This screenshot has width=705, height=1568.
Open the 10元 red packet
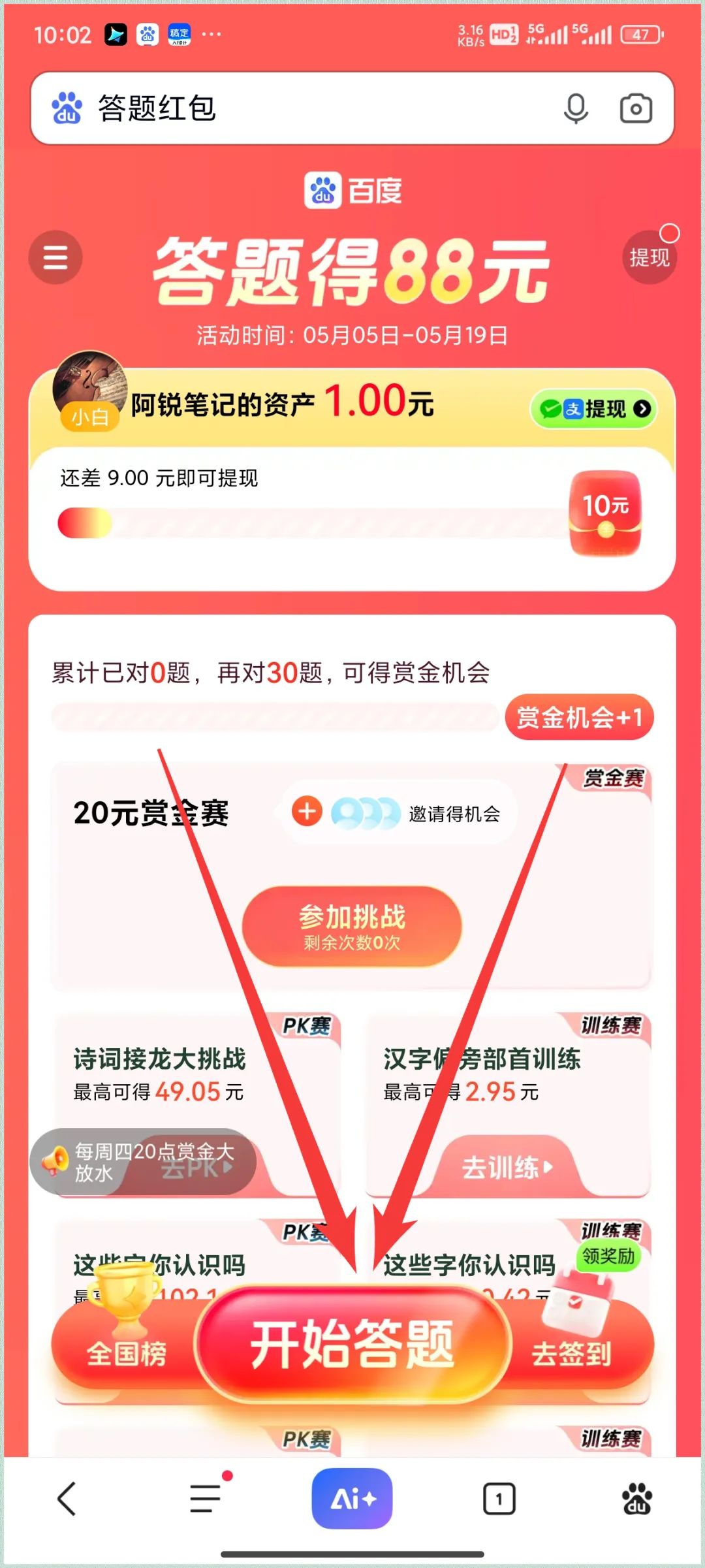point(606,513)
